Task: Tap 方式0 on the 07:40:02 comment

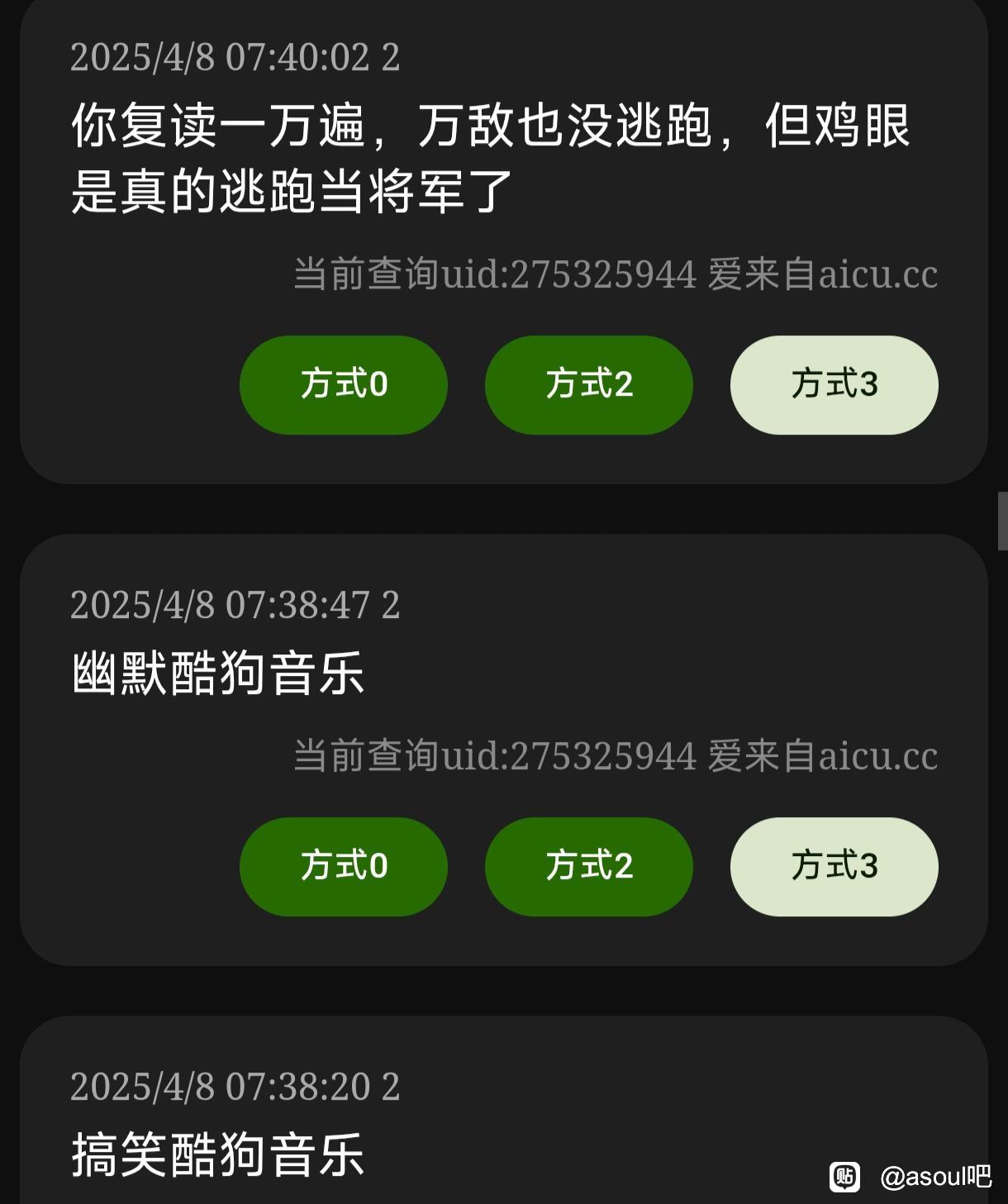Action: [x=343, y=385]
